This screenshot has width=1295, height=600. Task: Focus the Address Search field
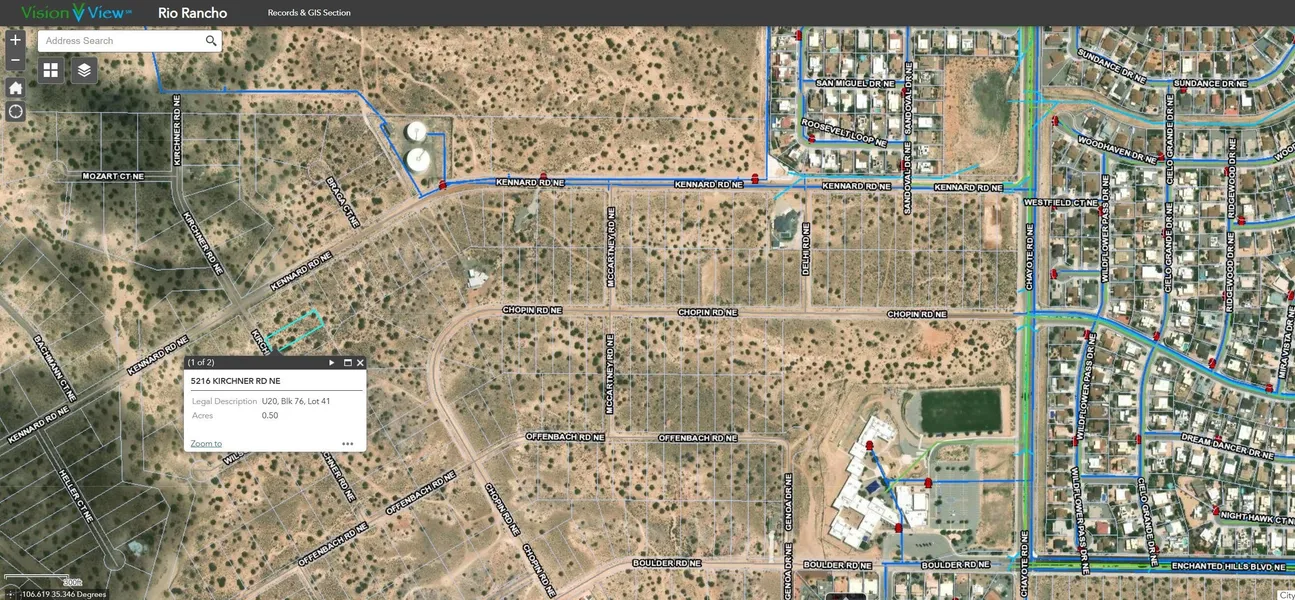[120, 41]
